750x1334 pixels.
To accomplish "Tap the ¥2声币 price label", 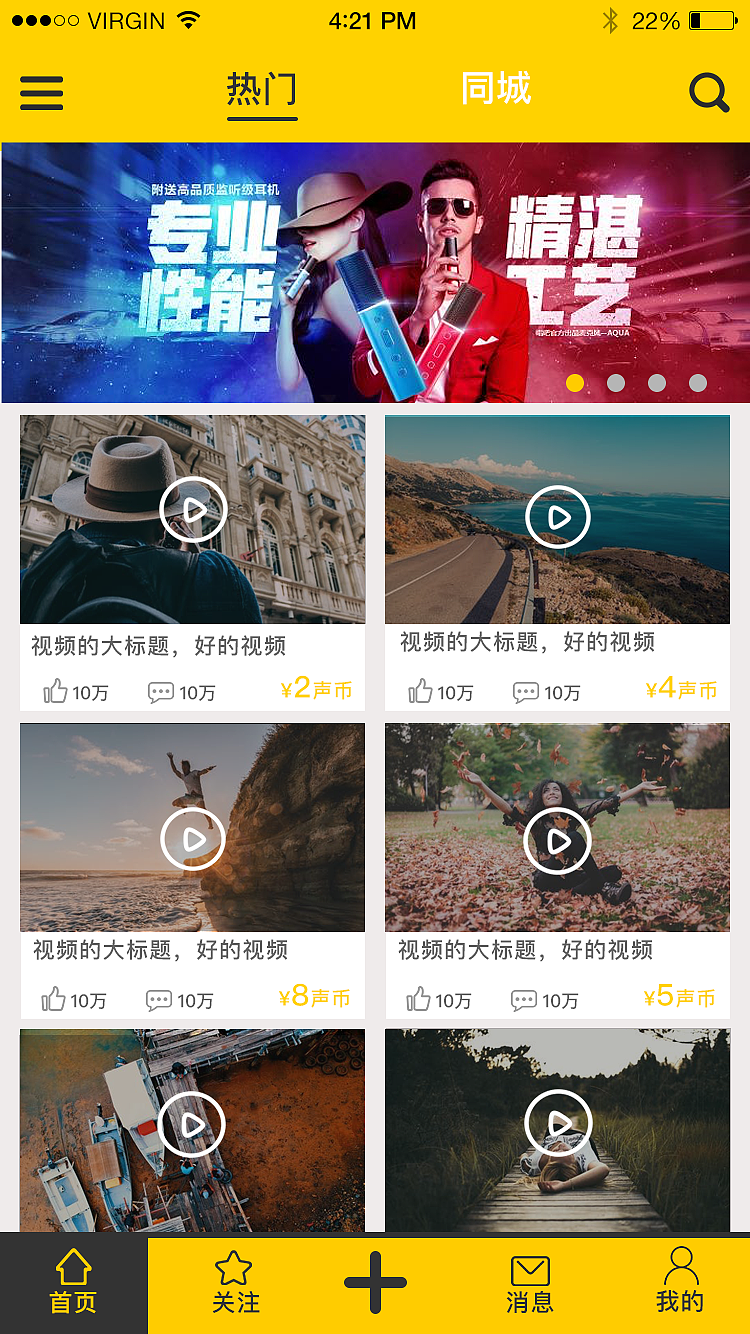I will tap(313, 691).
